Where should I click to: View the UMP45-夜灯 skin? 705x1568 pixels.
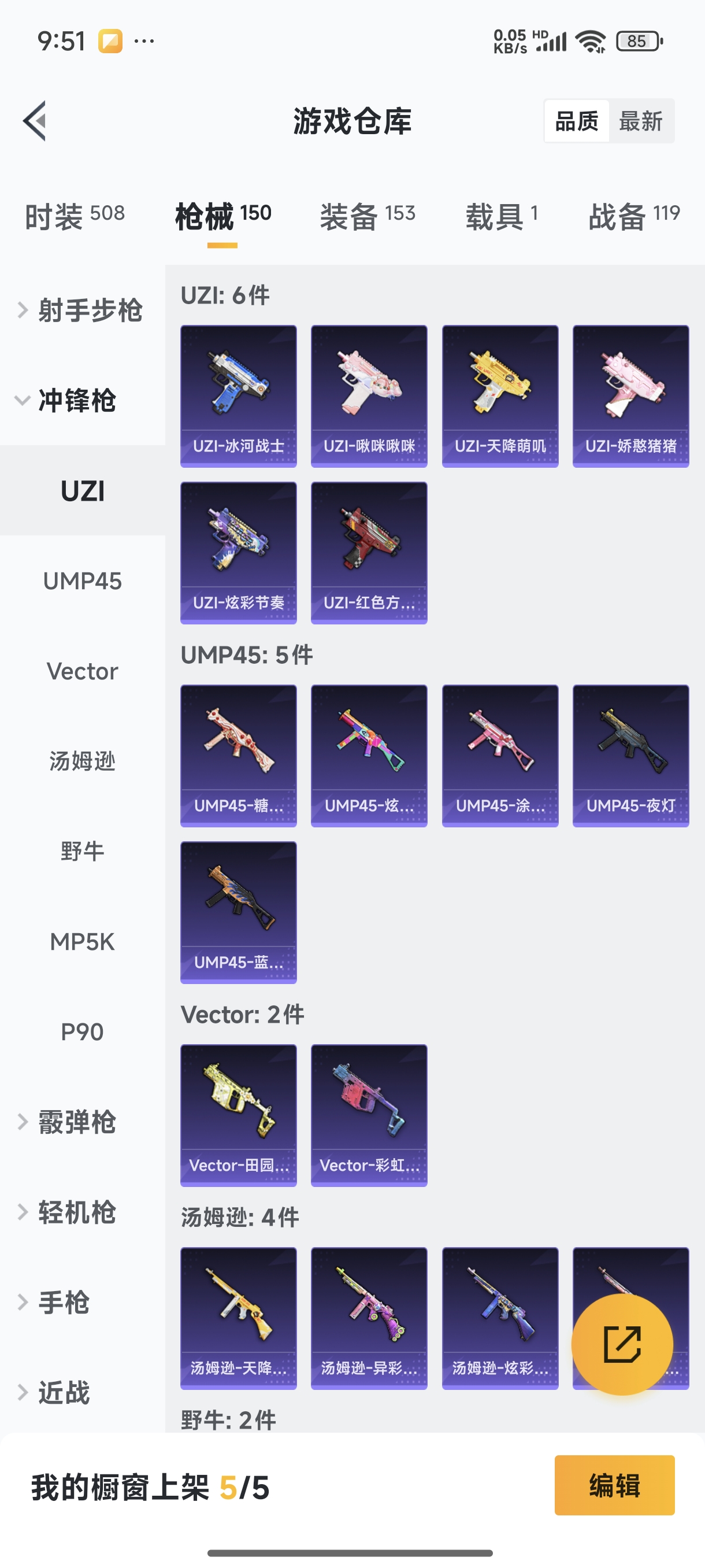631,756
